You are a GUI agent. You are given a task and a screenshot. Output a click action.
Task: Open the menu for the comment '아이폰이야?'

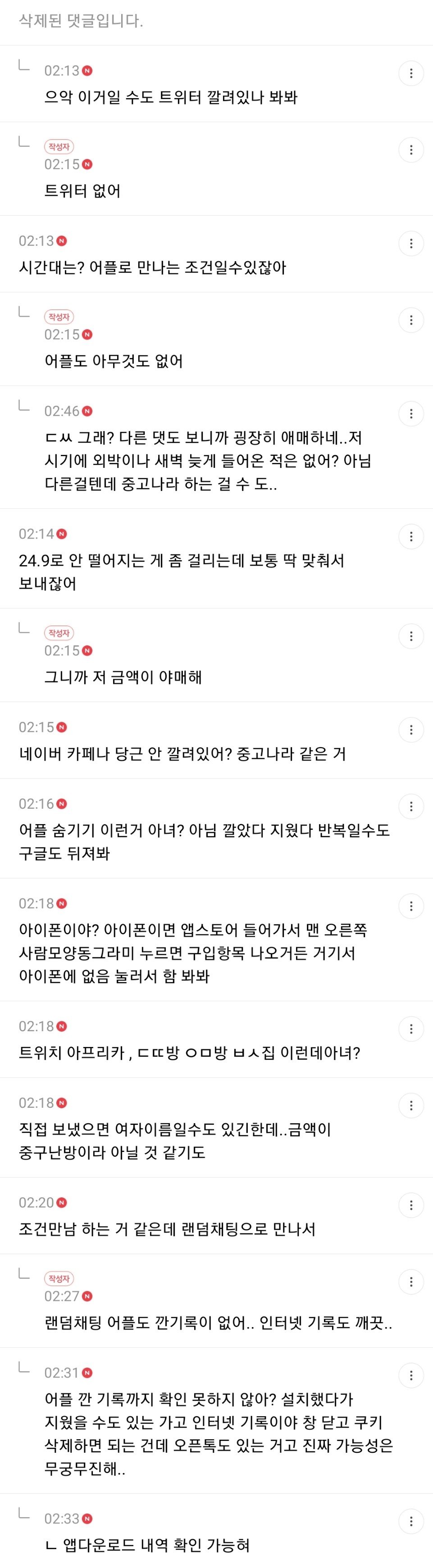tap(411, 906)
